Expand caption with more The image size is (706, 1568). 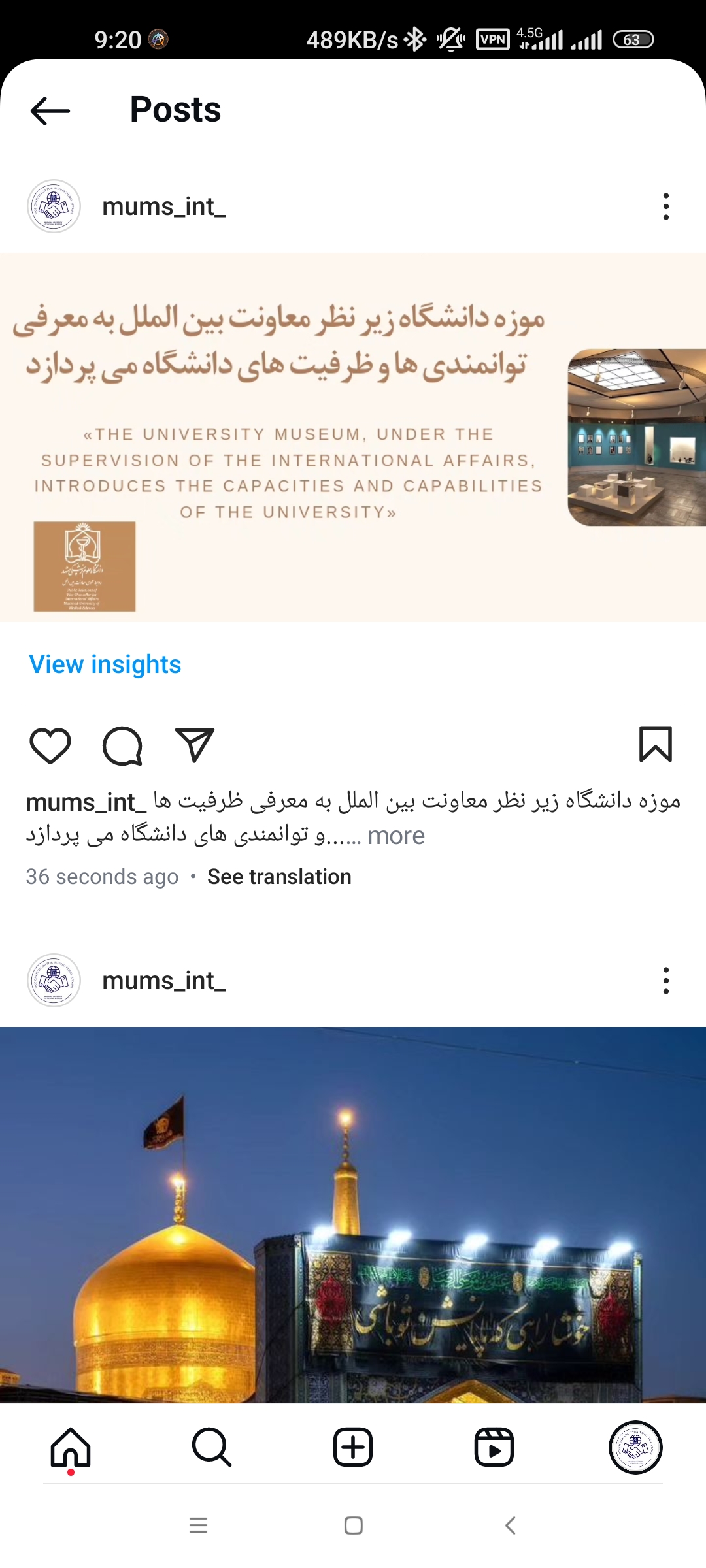click(396, 836)
